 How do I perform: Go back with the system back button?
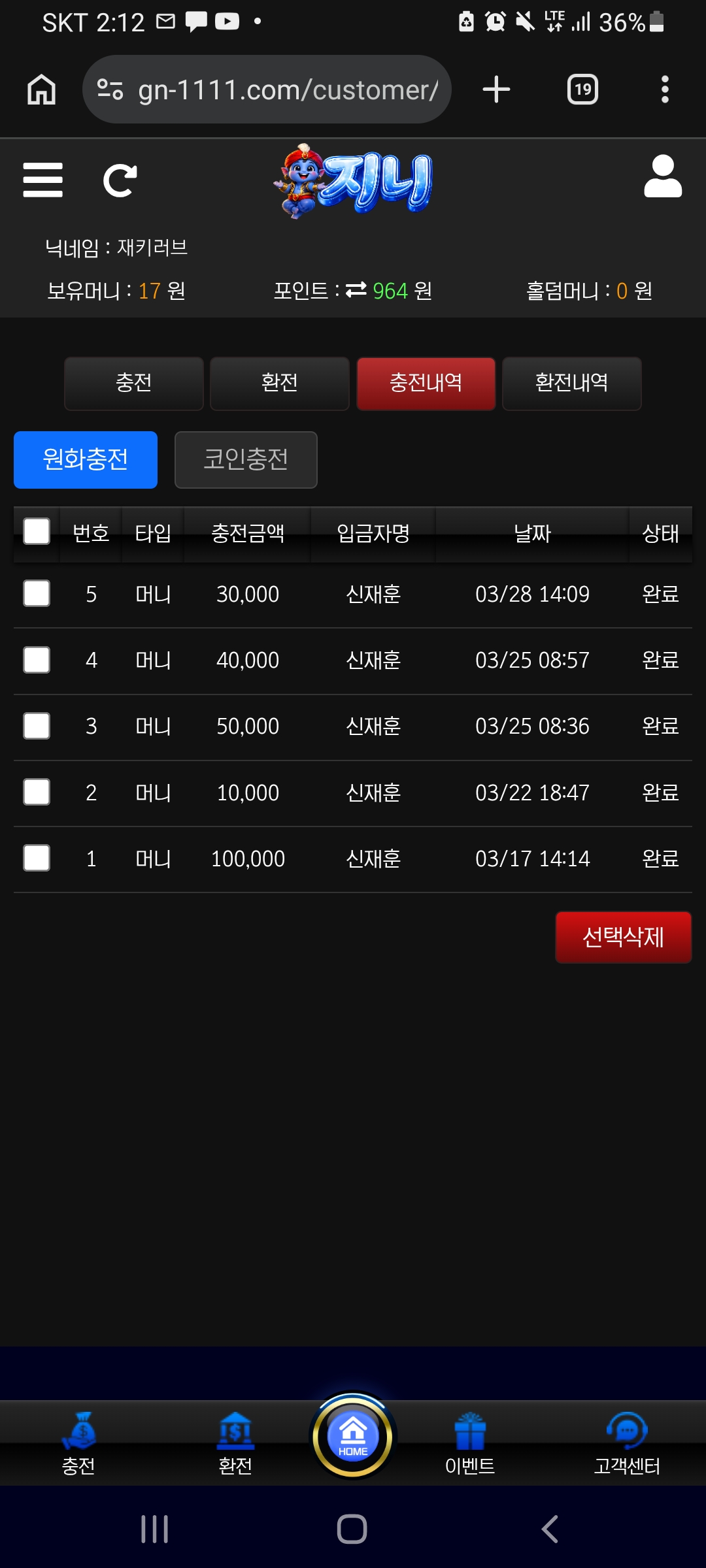(x=550, y=1529)
